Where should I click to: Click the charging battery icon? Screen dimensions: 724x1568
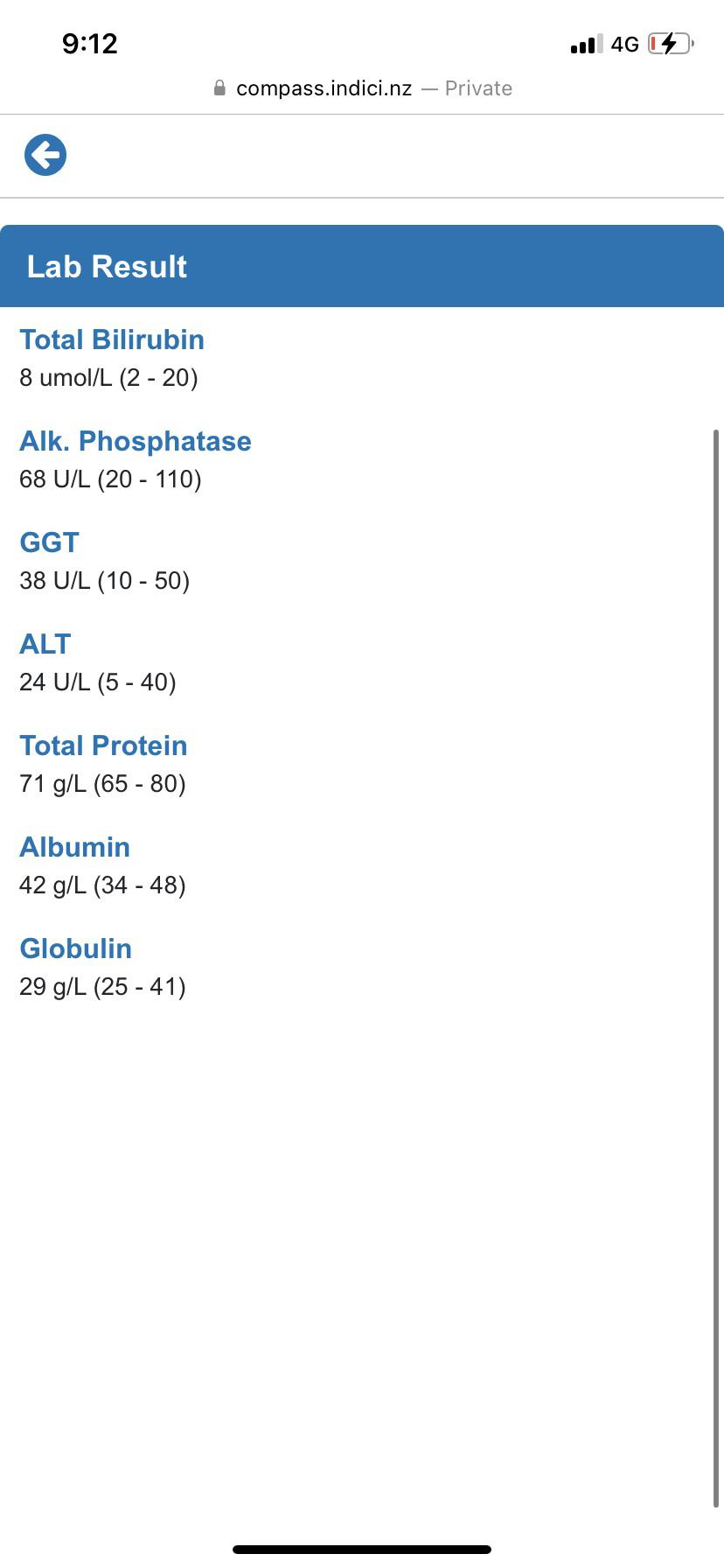670,43
